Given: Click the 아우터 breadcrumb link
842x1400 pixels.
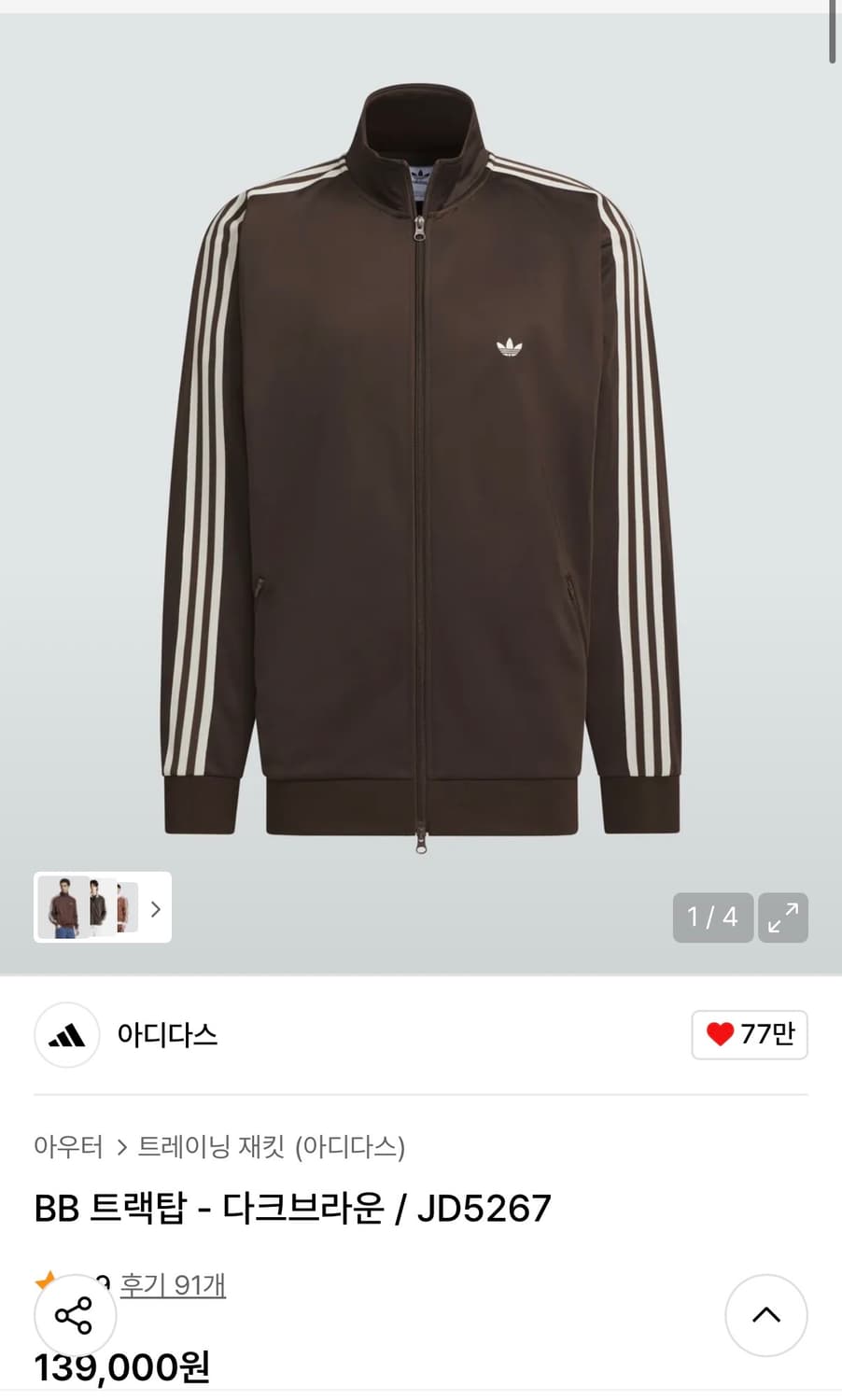Looking at the screenshot, I should (x=66, y=1149).
